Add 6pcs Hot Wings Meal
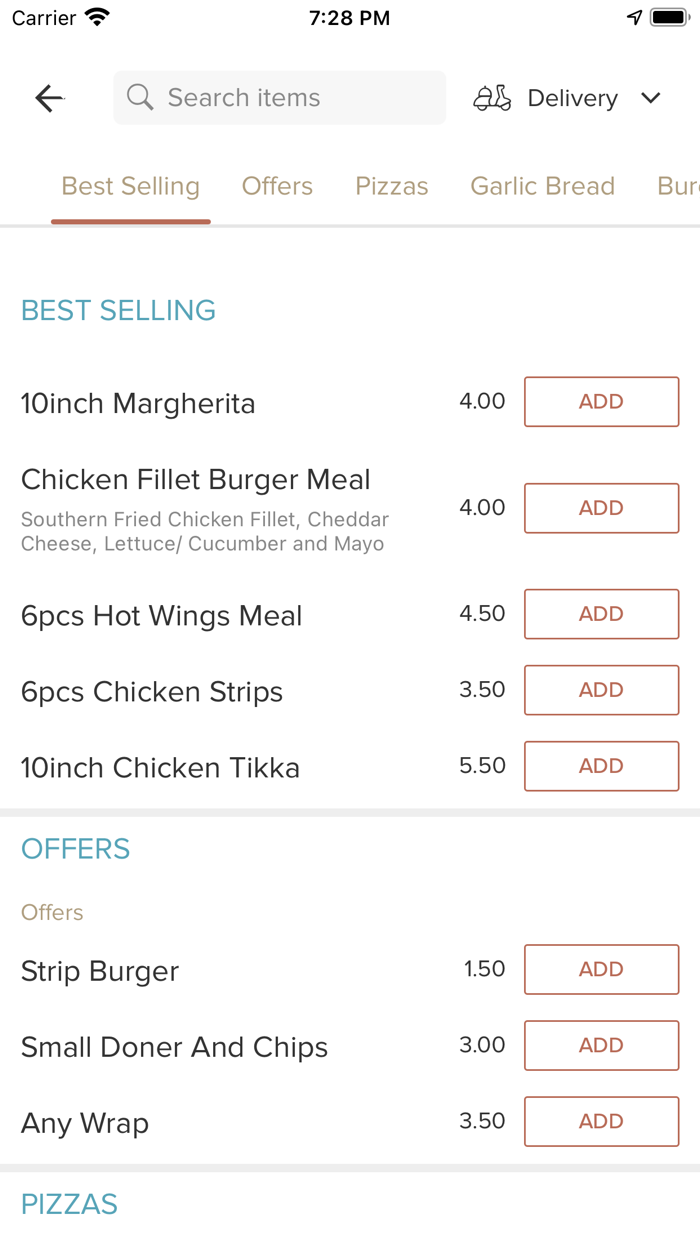The width and height of the screenshot is (700, 1244). [x=601, y=614]
